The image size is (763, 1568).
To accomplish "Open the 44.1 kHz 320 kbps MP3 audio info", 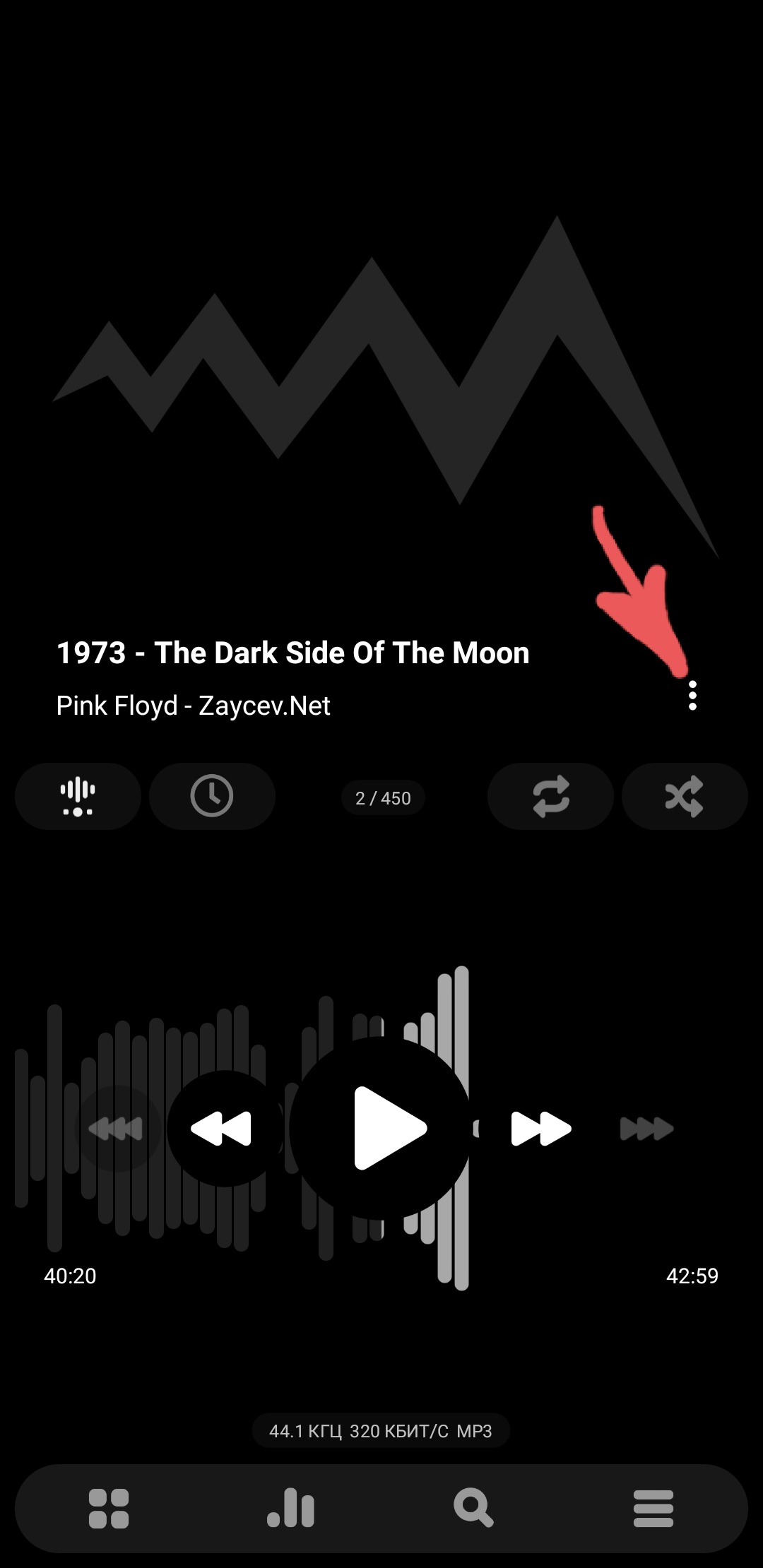I will (381, 1431).
